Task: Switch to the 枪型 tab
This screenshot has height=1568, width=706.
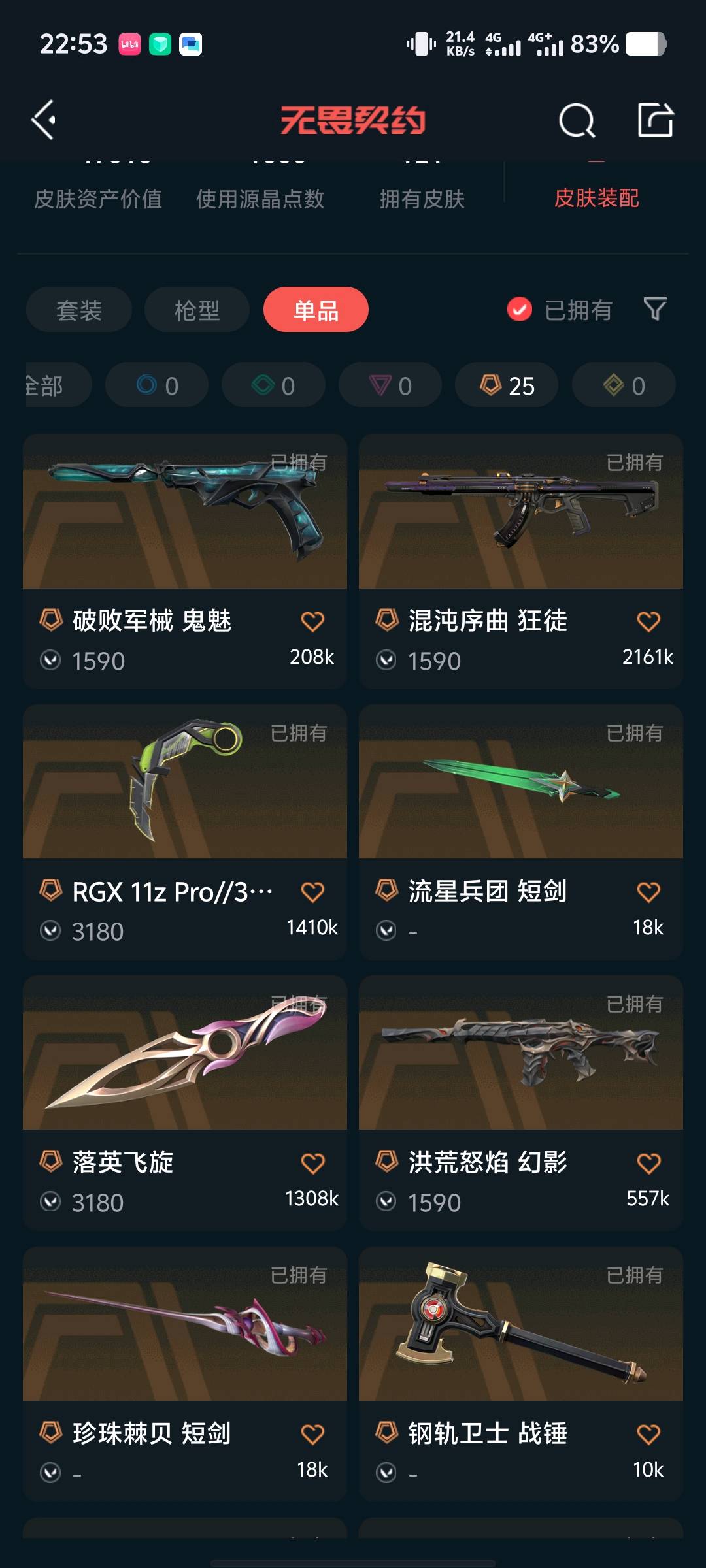Action: pos(197,310)
